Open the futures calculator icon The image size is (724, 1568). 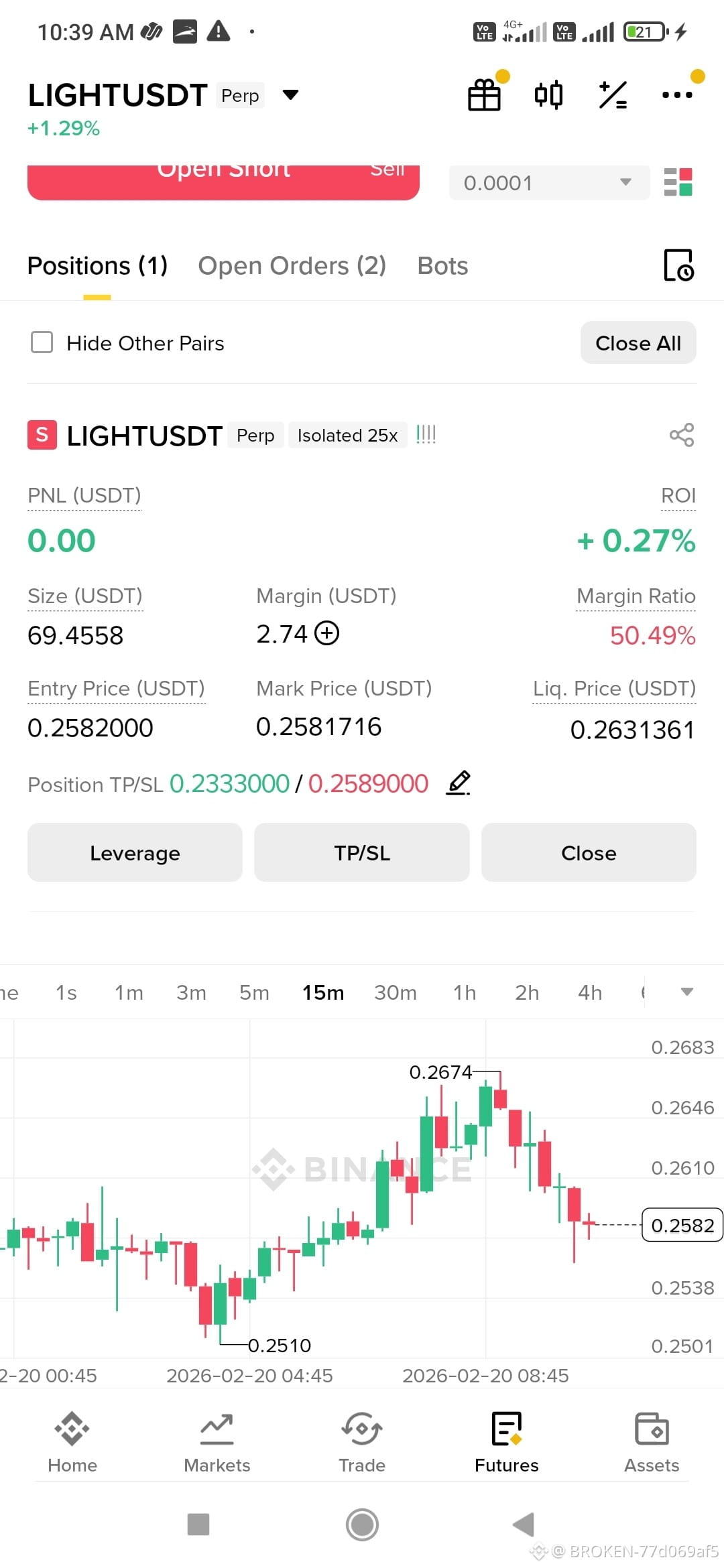[x=613, y=94]
